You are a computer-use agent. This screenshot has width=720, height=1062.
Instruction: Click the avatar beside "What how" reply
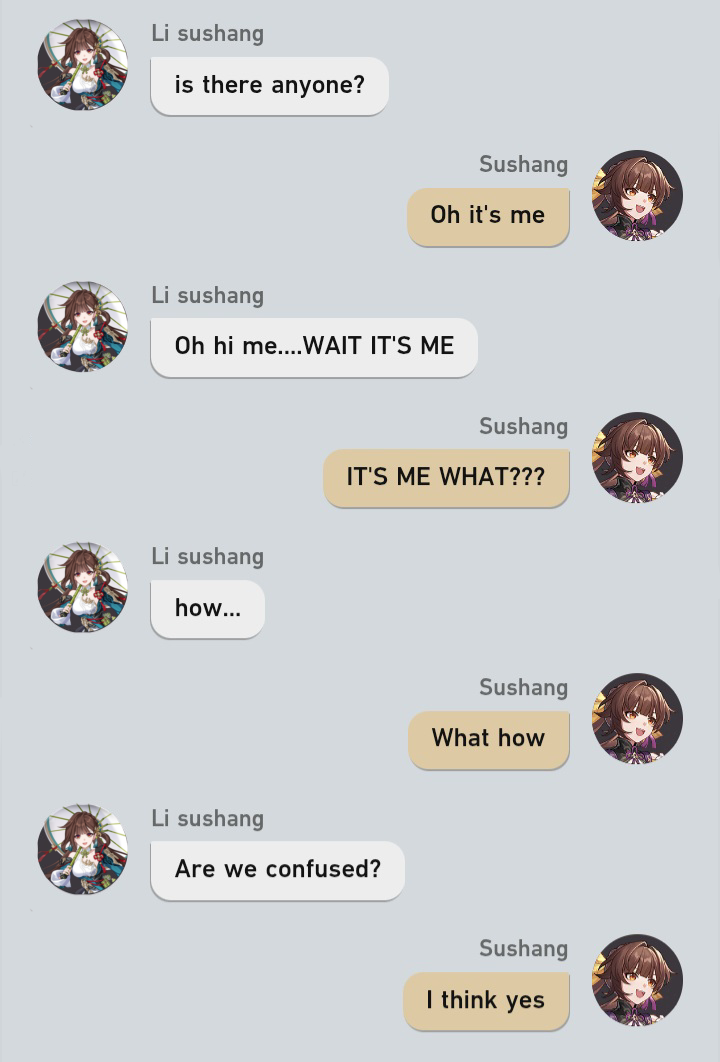638,718
